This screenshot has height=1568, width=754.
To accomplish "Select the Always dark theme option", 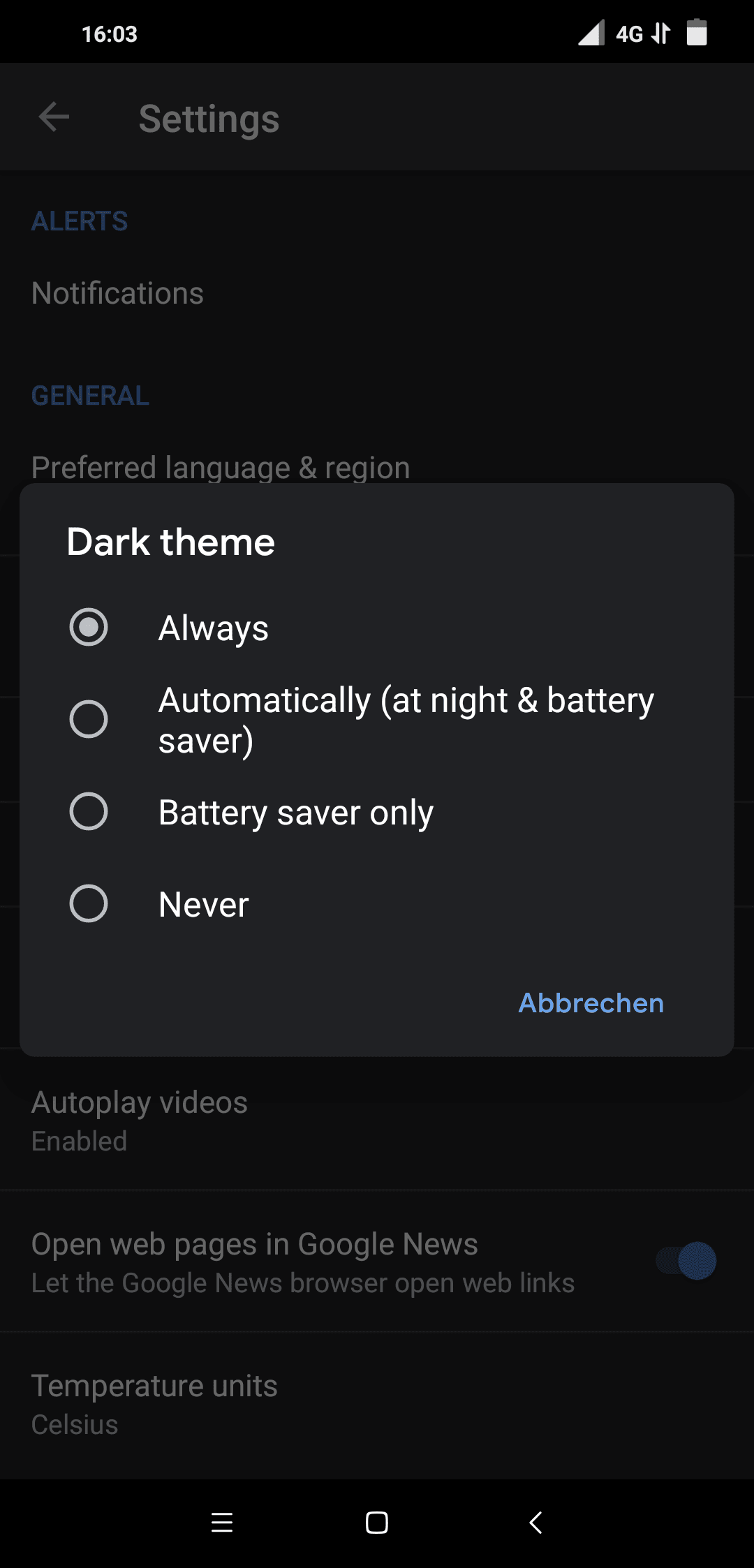I will pos(89,627).
